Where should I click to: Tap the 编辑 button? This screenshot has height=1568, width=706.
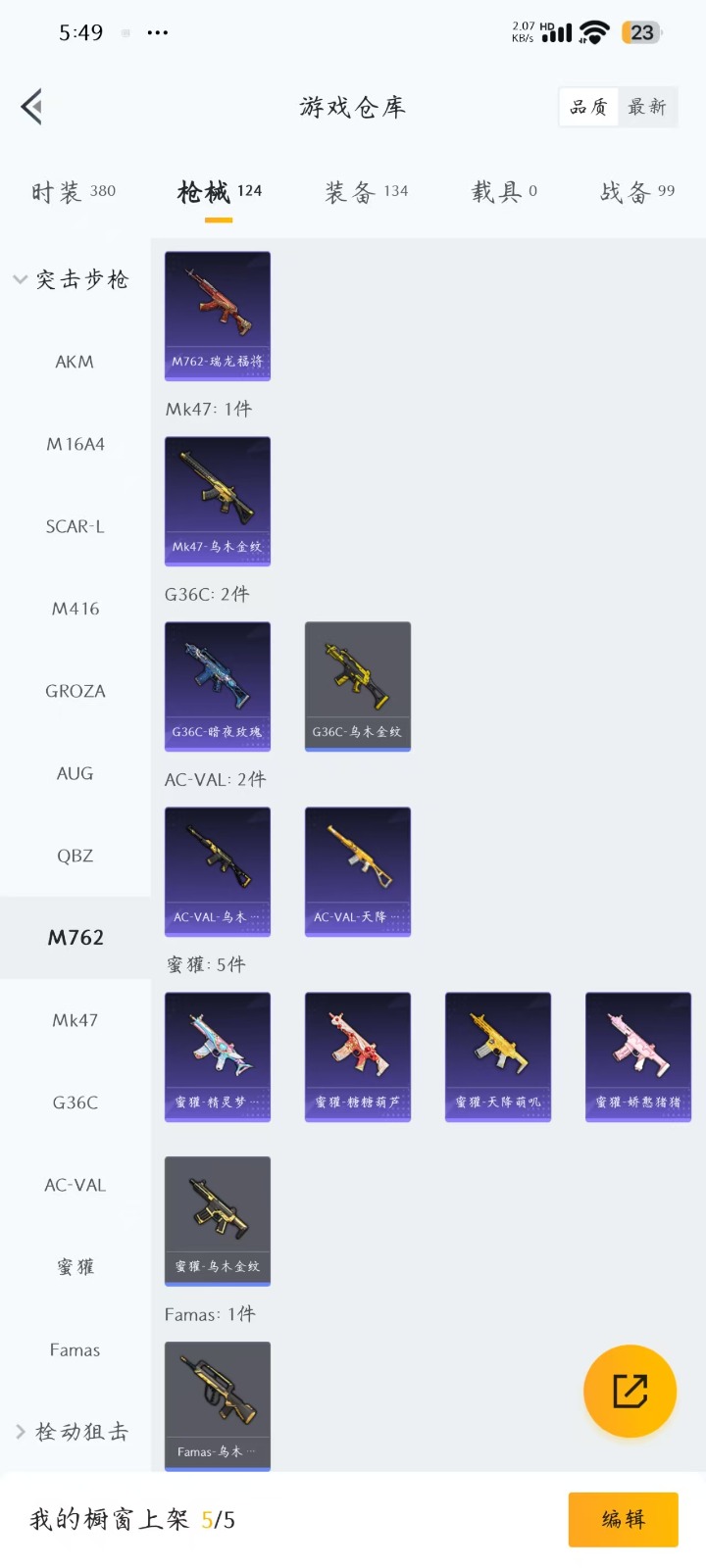[x=623, y=1519]
